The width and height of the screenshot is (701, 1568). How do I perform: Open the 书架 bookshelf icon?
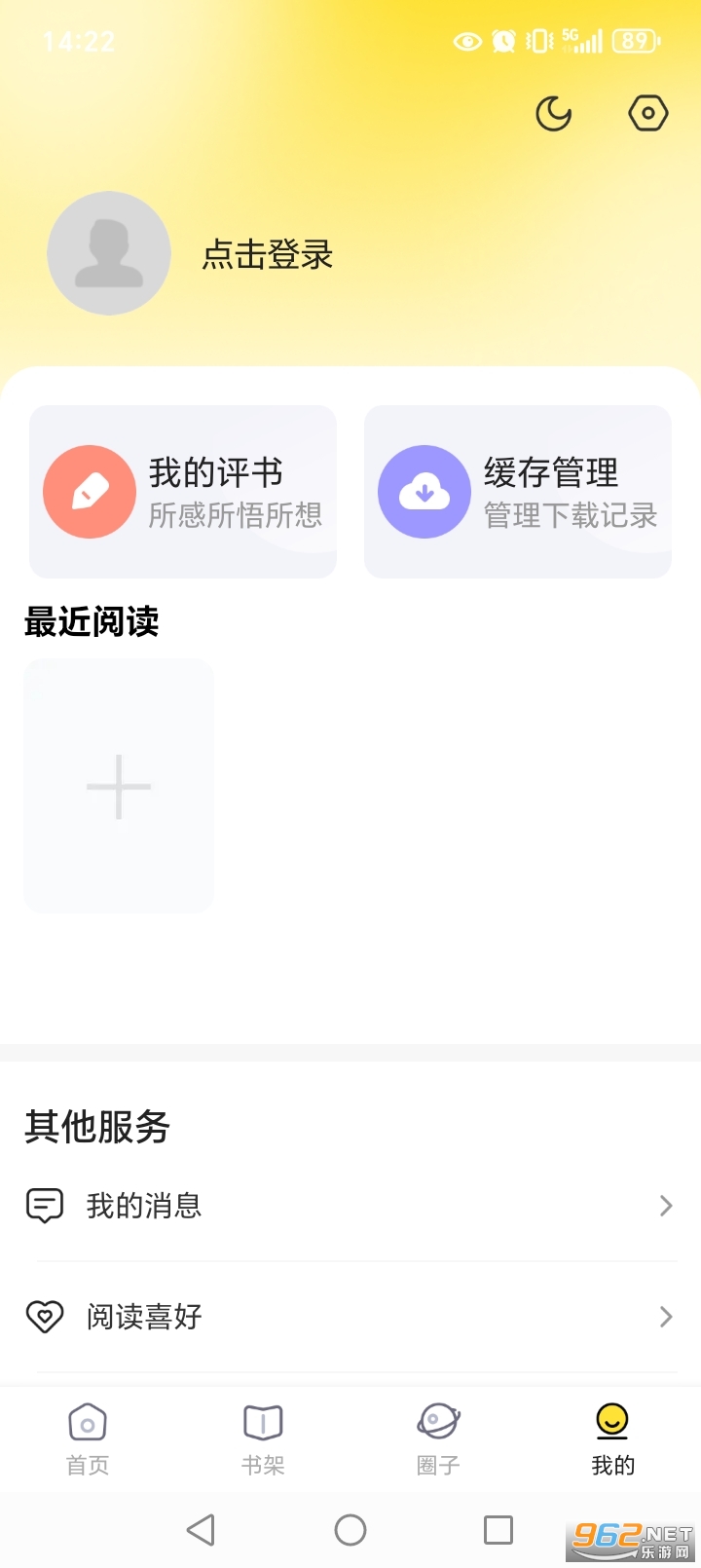(x=261, y=1422)
